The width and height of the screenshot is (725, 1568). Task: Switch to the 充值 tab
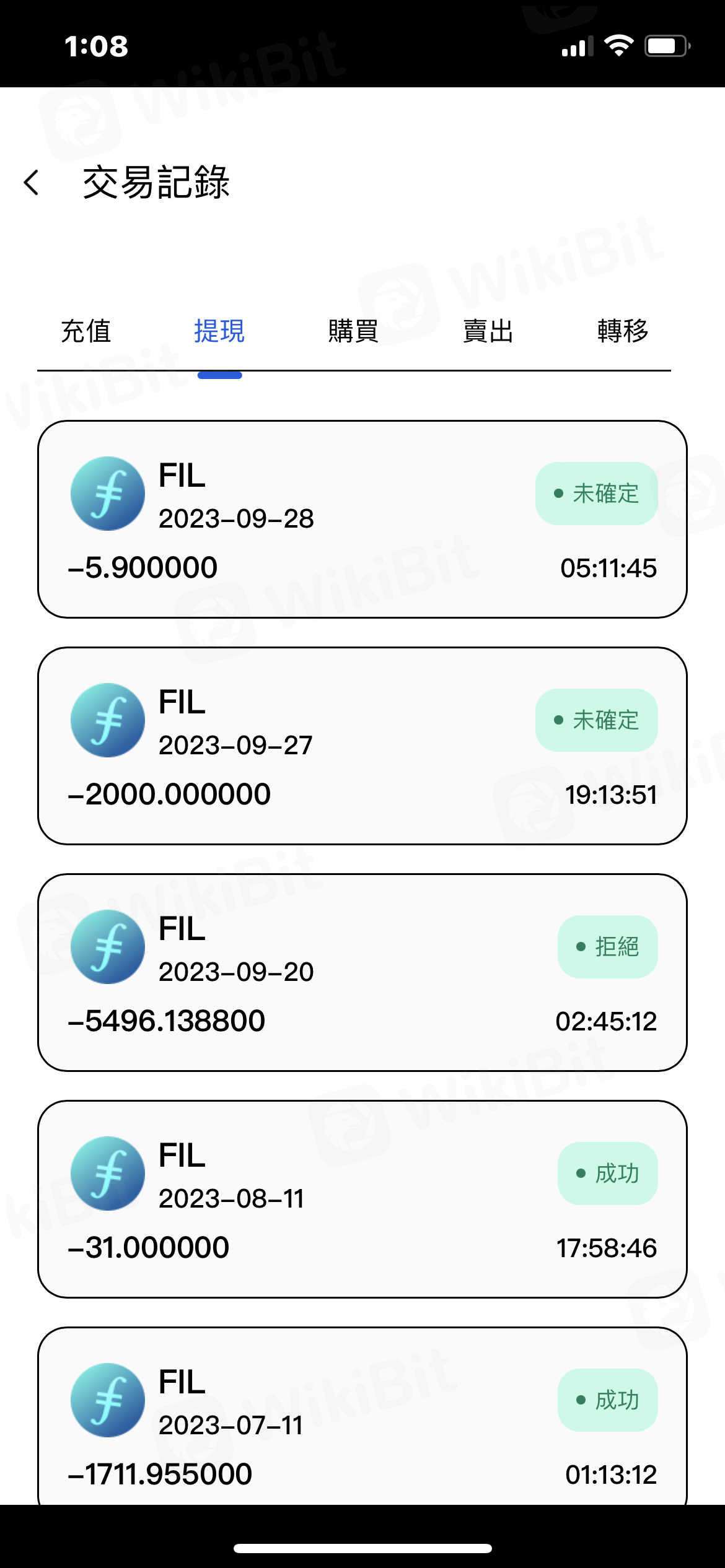pyautogui.click(x=86, y=331)
